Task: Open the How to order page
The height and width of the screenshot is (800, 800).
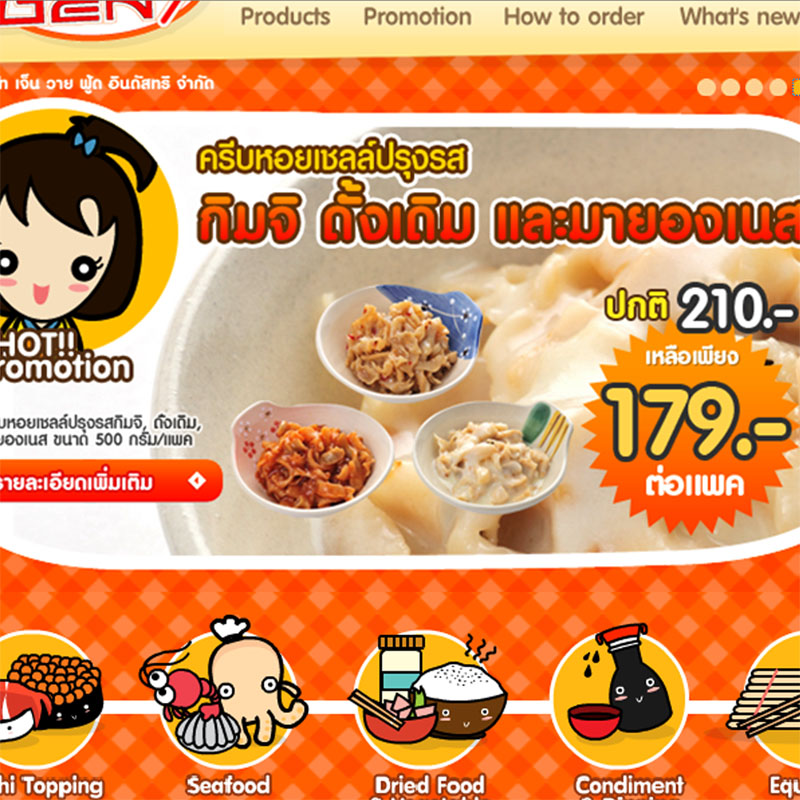Action: [574, 17]
